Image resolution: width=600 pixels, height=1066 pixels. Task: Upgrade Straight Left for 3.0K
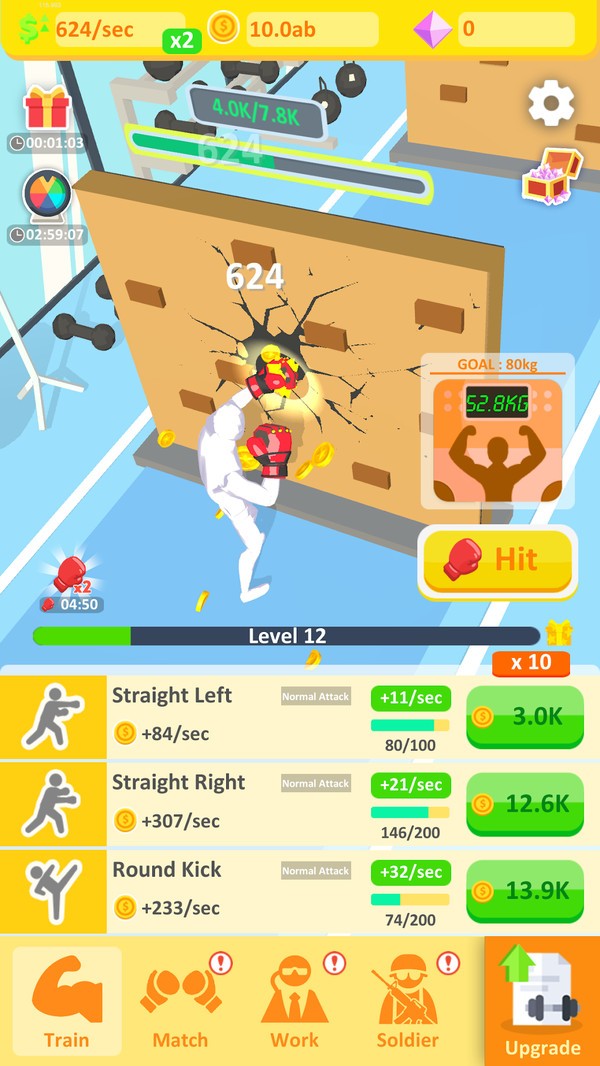pyautogui.click(x=525, y=716)
